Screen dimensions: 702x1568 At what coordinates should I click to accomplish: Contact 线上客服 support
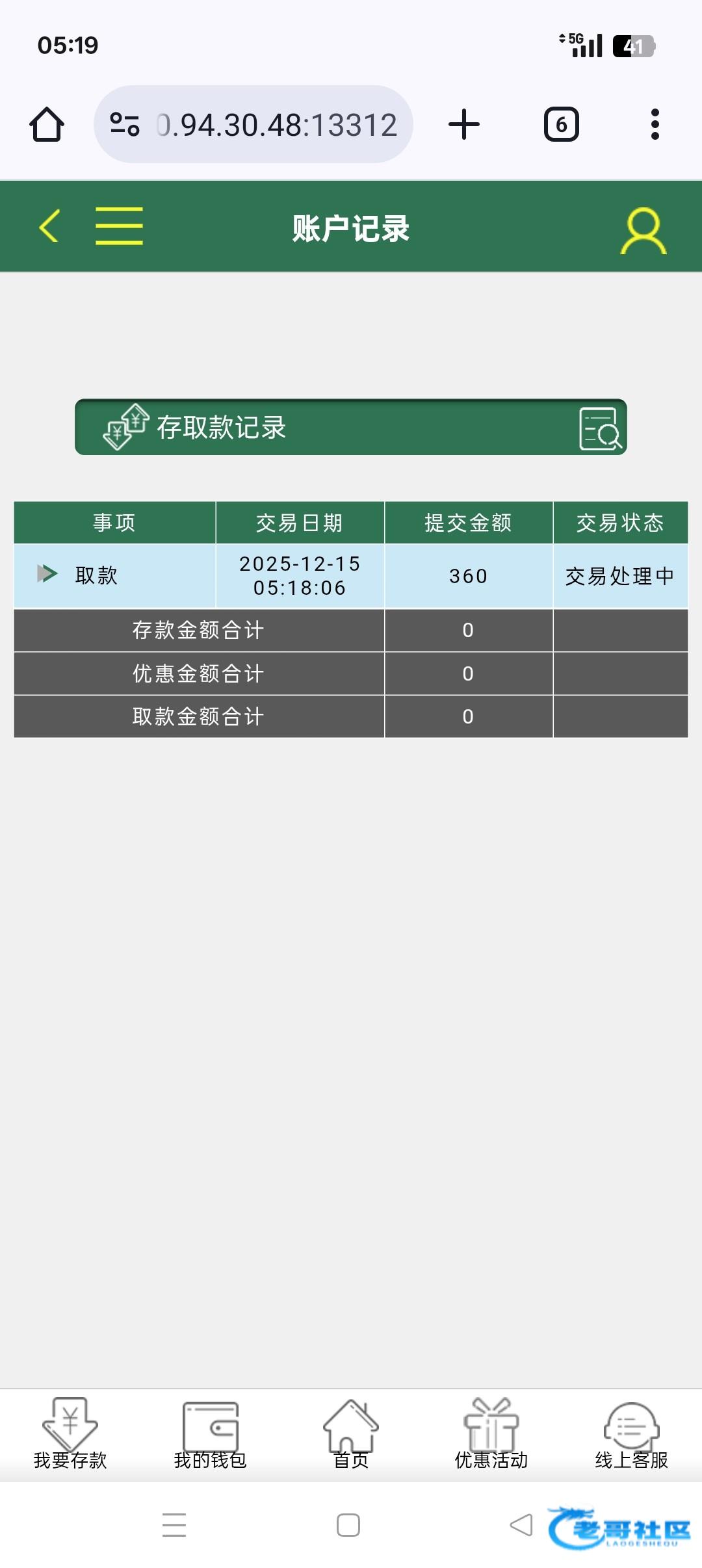(x=631, y=1433)
